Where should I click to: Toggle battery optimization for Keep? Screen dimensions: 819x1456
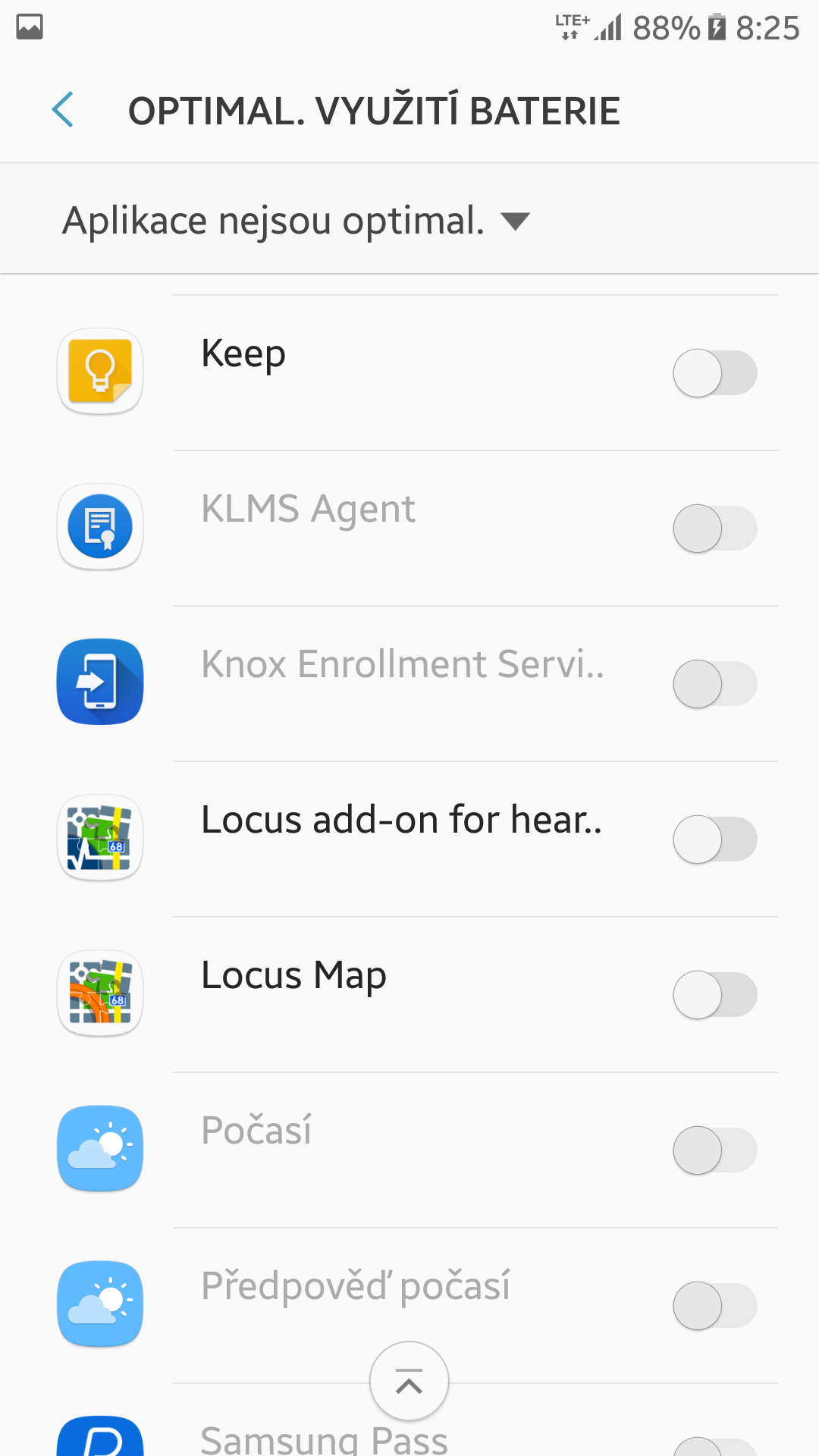point(714,373)
